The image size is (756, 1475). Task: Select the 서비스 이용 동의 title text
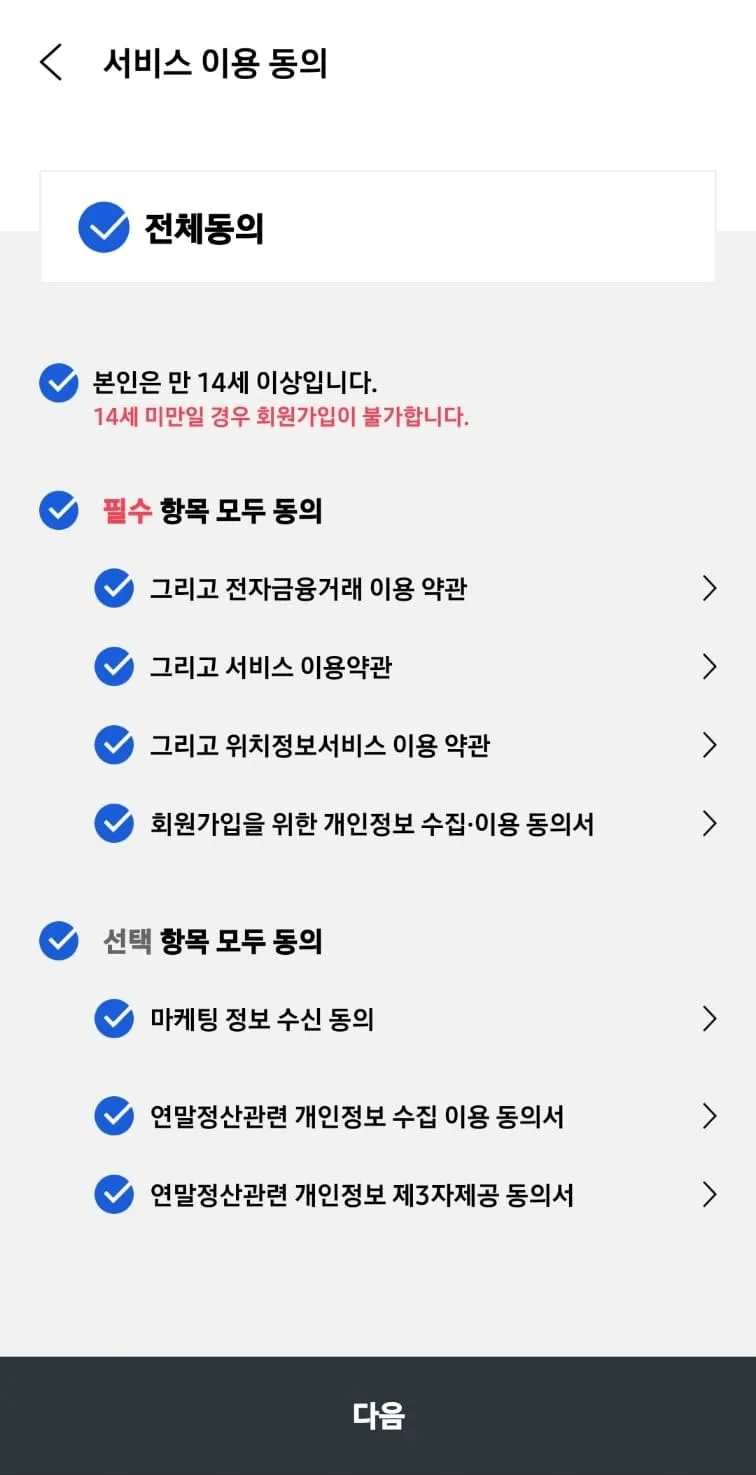coord(217,62)
